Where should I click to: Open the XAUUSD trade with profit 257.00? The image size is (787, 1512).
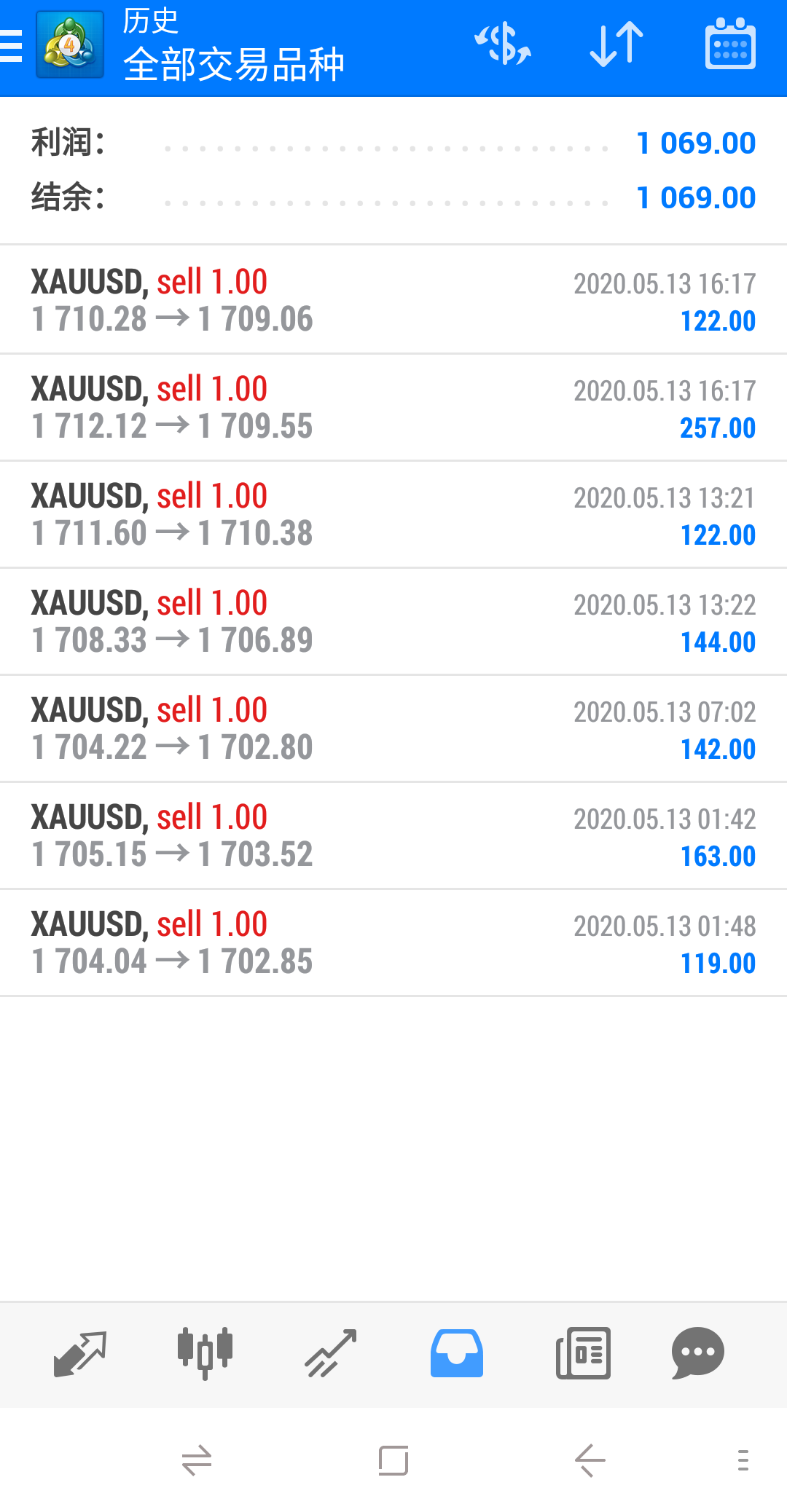393,408
